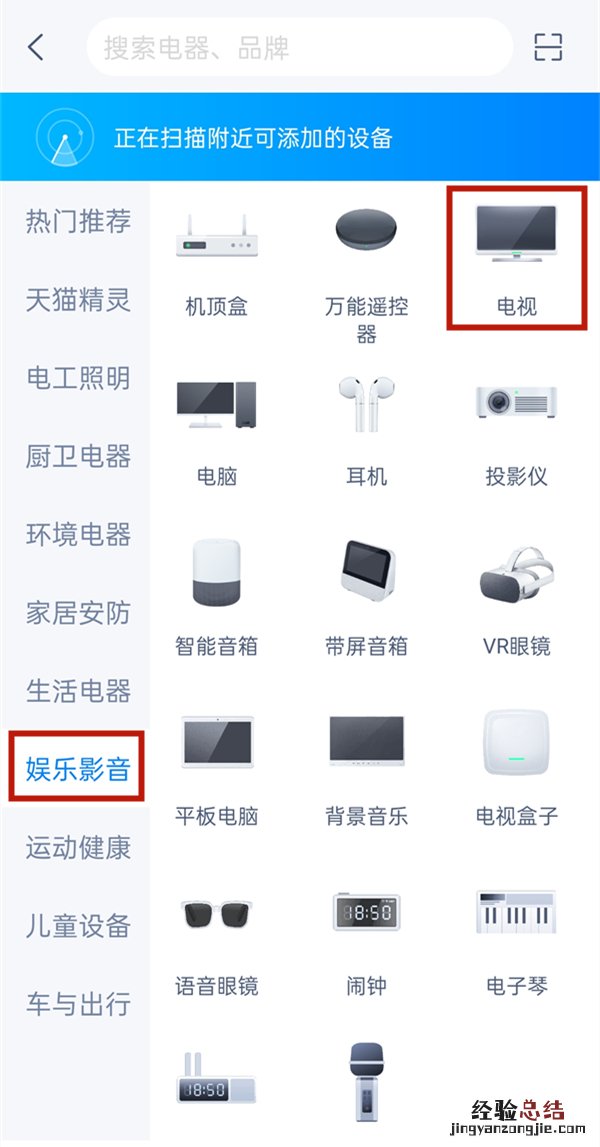Select the 天猫精灵 category
Viewport: 600px width, 1147px height.
[78, 299]
